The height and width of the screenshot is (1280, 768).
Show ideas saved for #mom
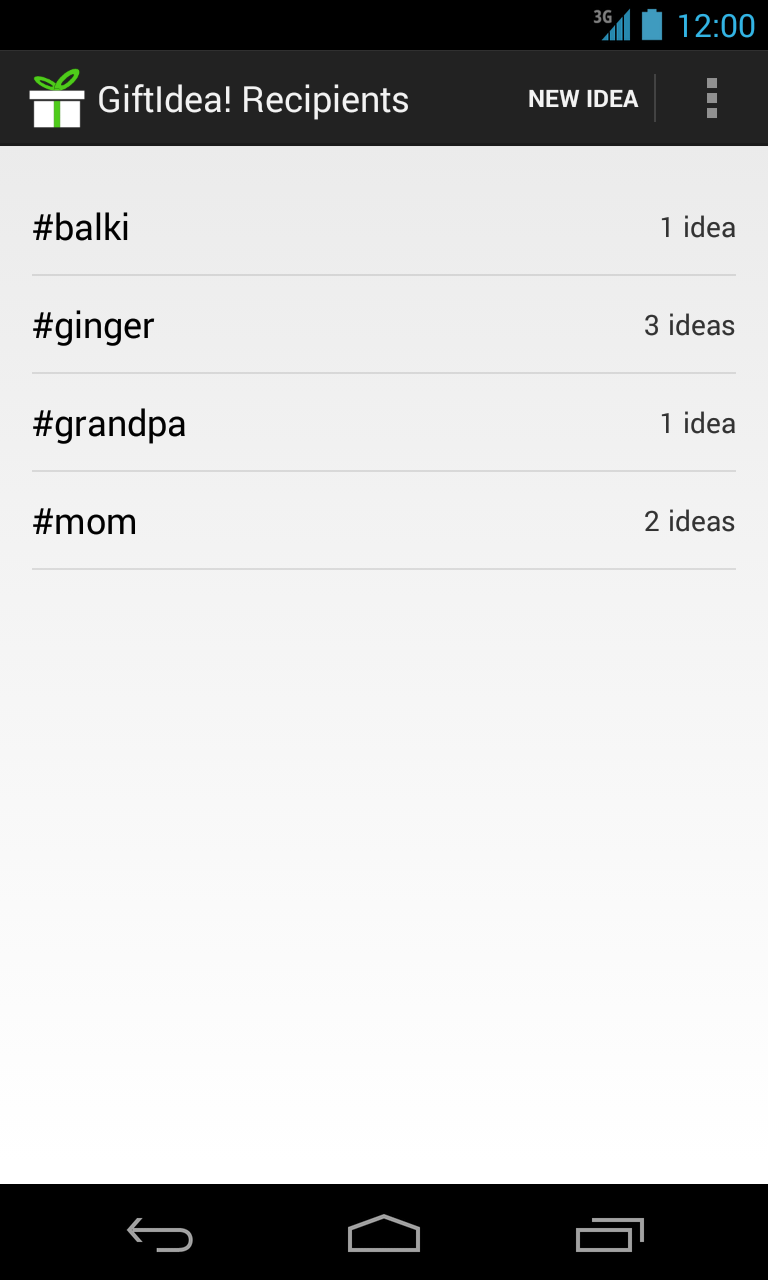[x=384, y=522]
